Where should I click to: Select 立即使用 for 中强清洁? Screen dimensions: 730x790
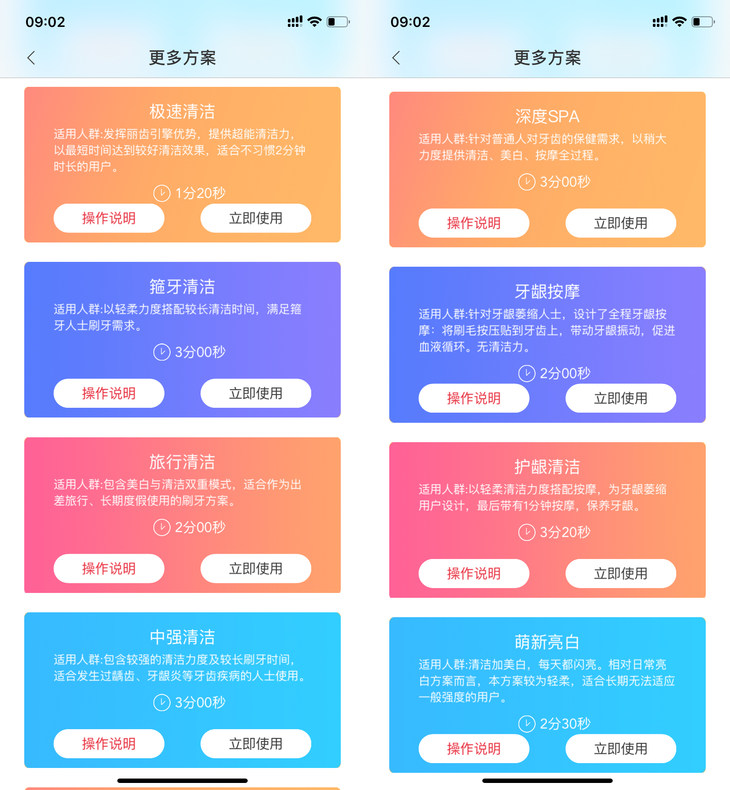pos(256,743)
